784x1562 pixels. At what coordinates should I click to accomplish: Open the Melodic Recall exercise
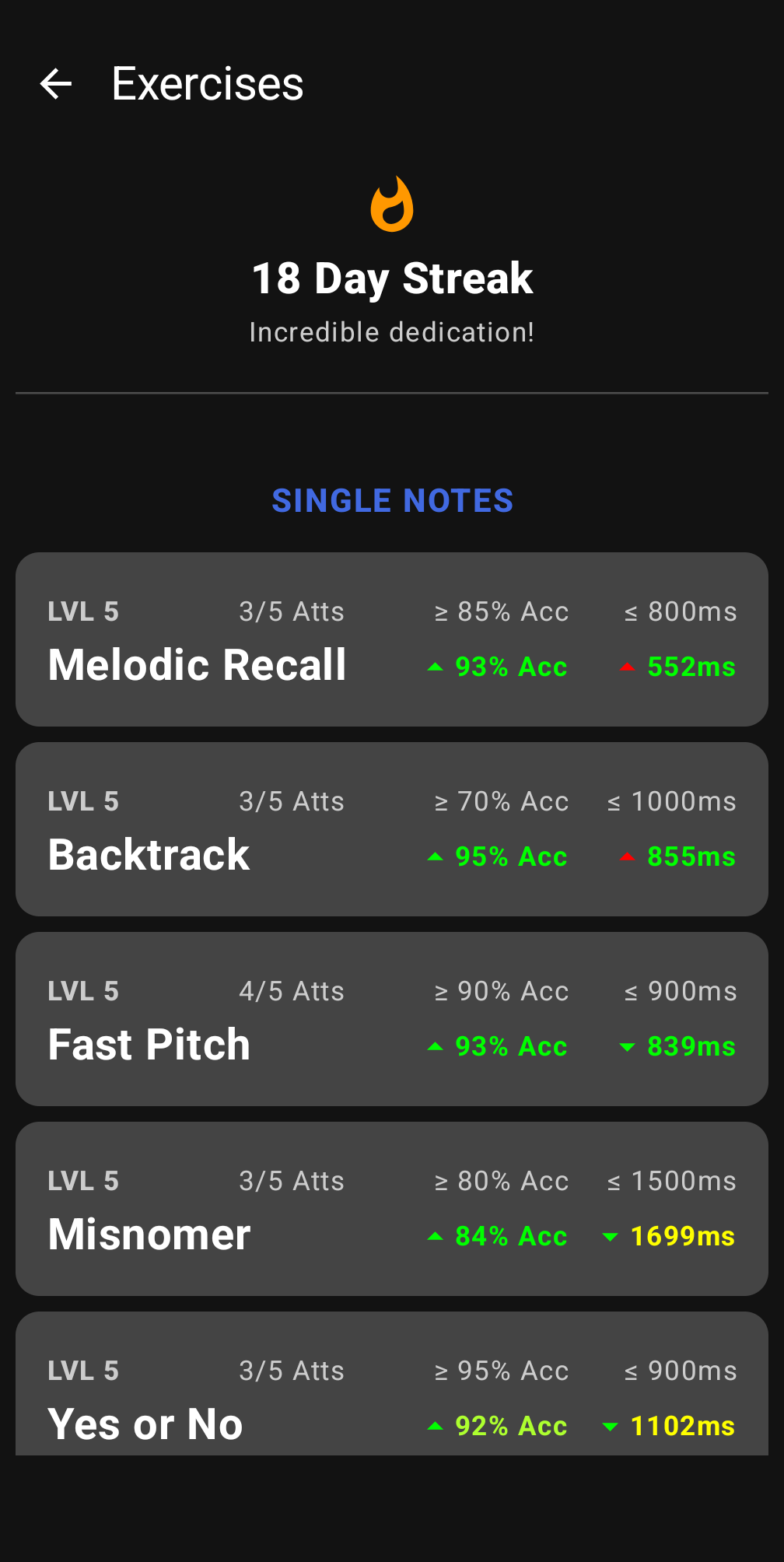pyautogui.click(x=391, y=639)
